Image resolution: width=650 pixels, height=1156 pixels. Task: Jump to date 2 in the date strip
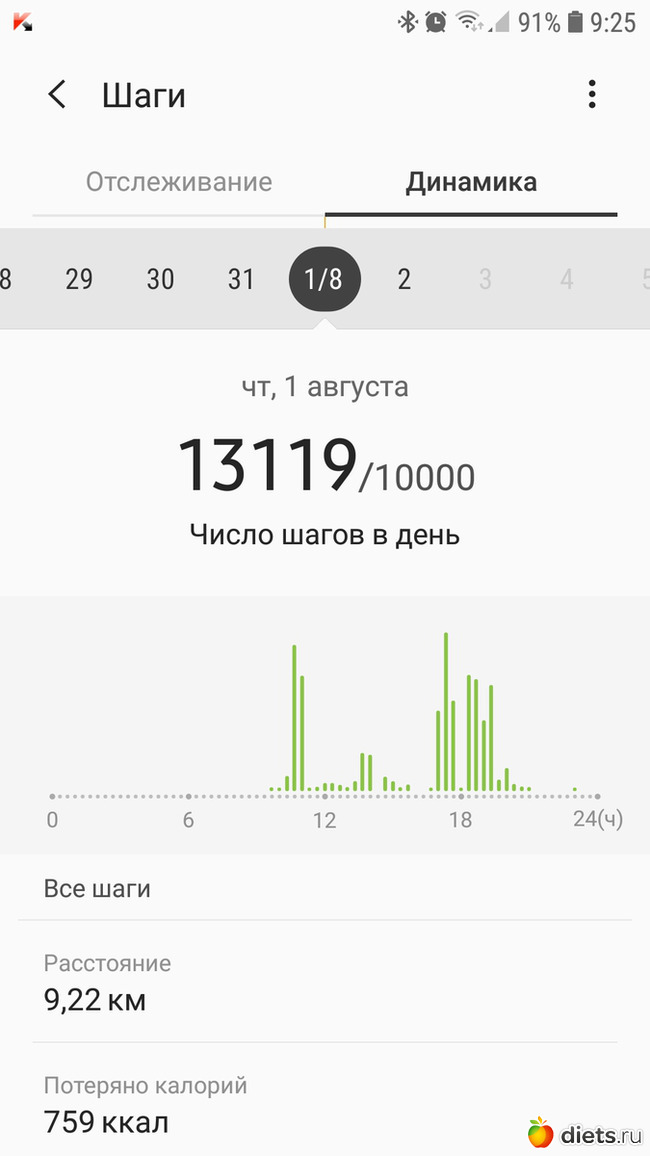404,279
